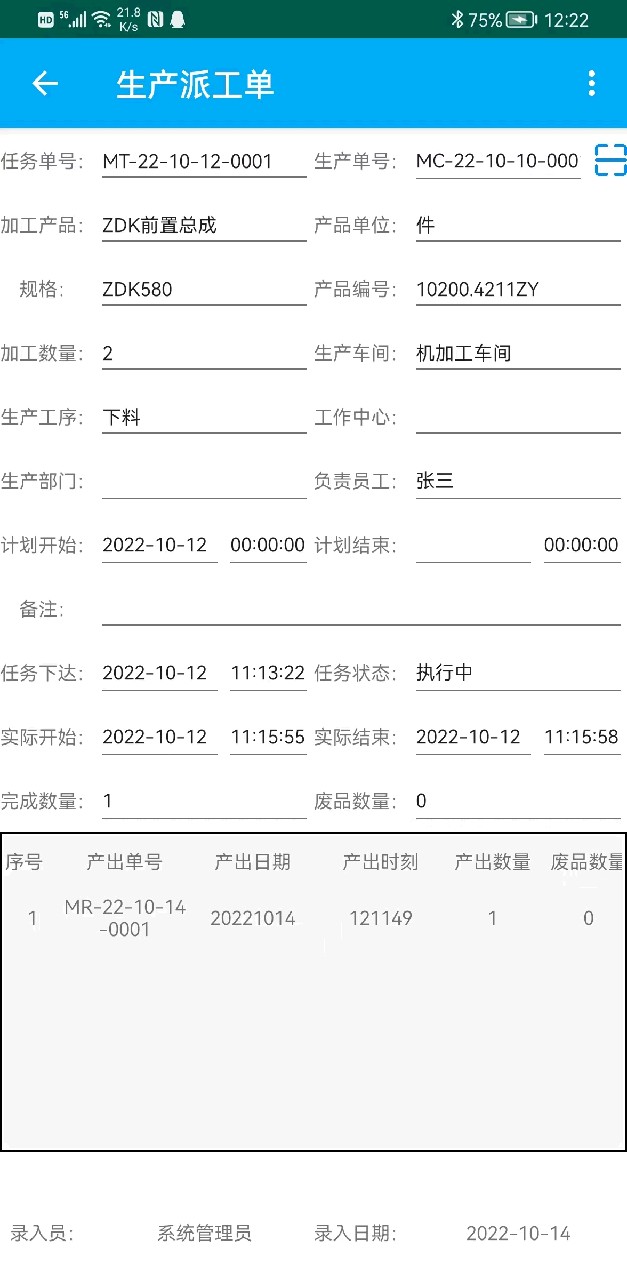Viewport: 627px width, 1280px height.
Task: Tap the 产品编号 field
Action: 518,289
